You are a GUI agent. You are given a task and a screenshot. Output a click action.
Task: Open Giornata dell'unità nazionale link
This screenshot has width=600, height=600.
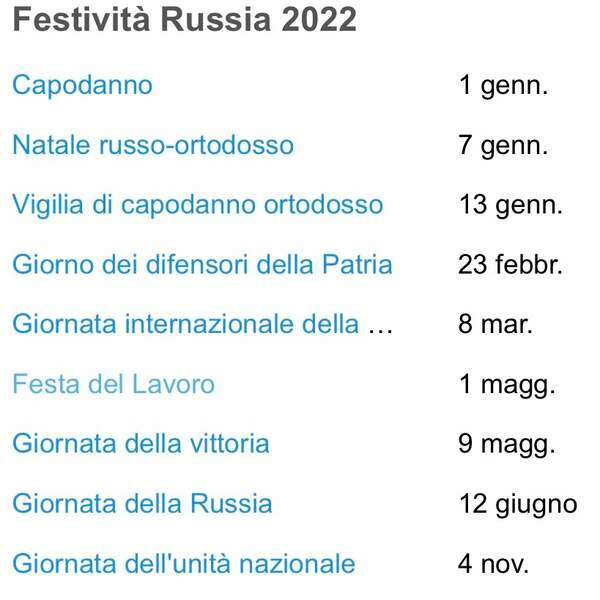click(183, 563)
